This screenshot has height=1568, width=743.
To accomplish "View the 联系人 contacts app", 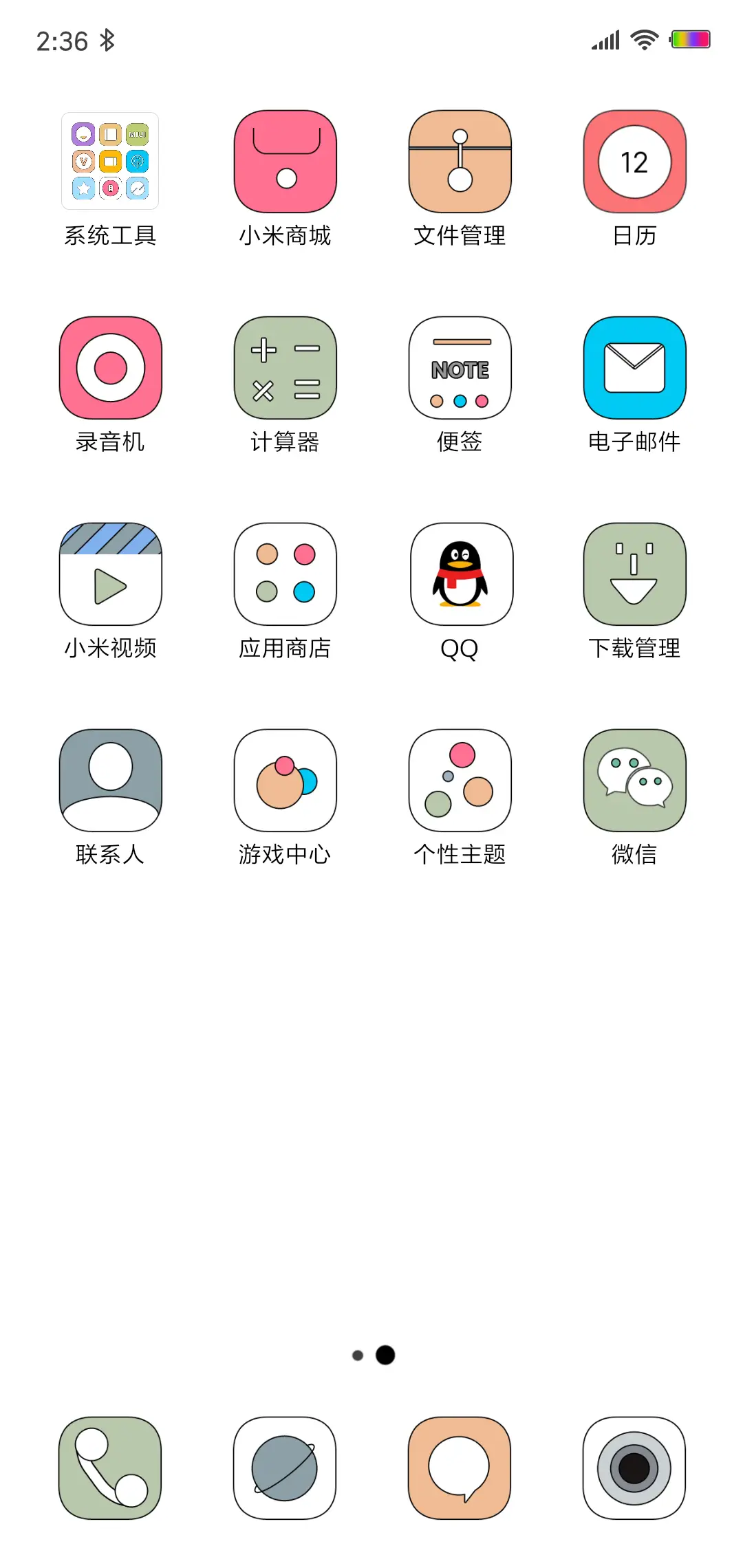I will coord(111,781).
